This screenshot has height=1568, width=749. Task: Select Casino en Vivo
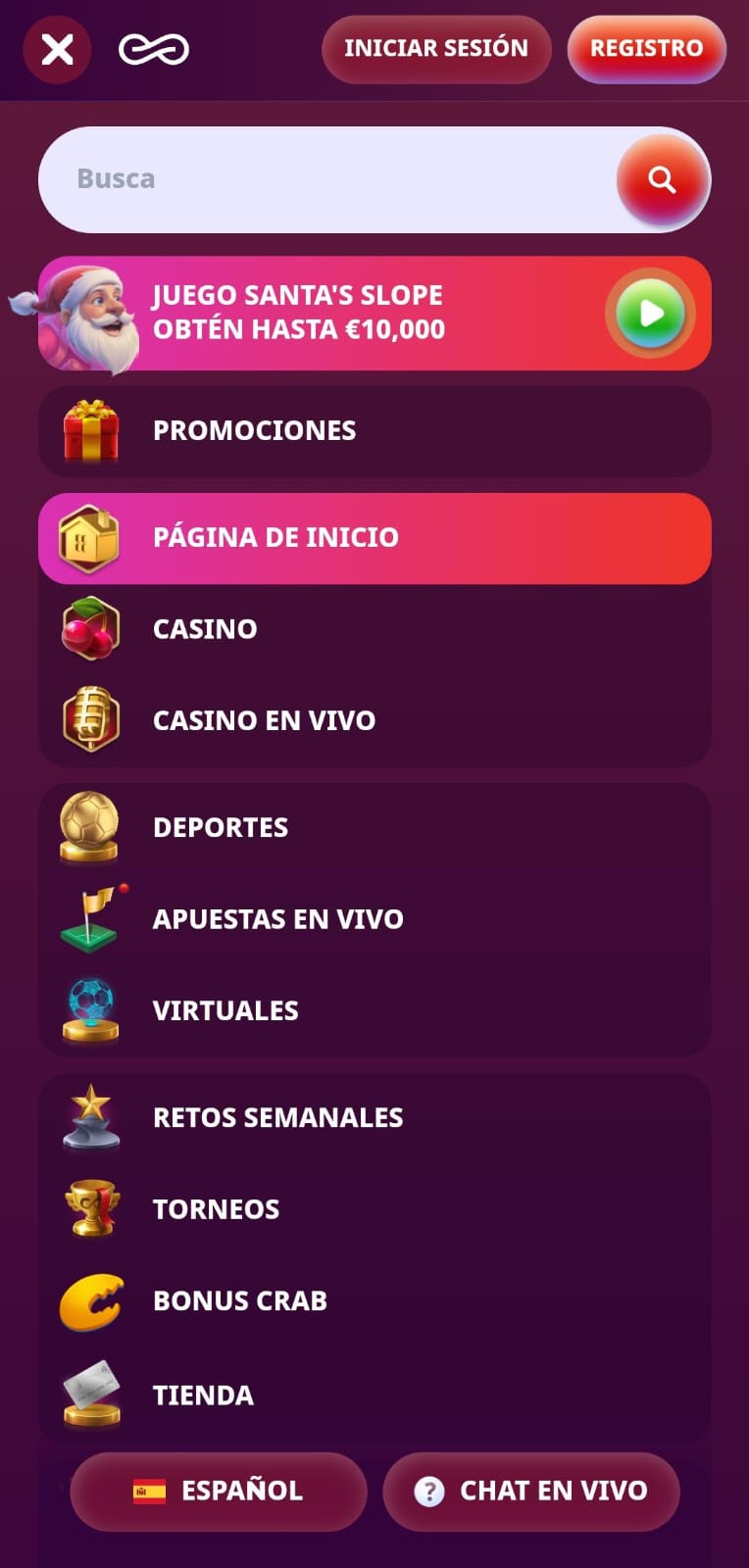coord(374,721)
